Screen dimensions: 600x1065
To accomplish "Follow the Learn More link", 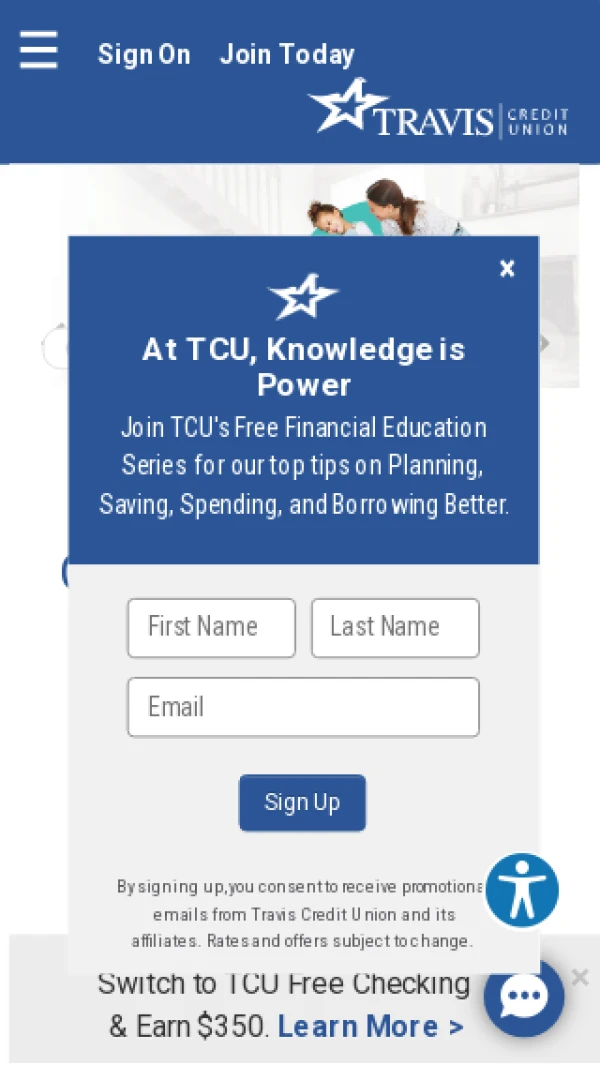I will point(371,1026).
